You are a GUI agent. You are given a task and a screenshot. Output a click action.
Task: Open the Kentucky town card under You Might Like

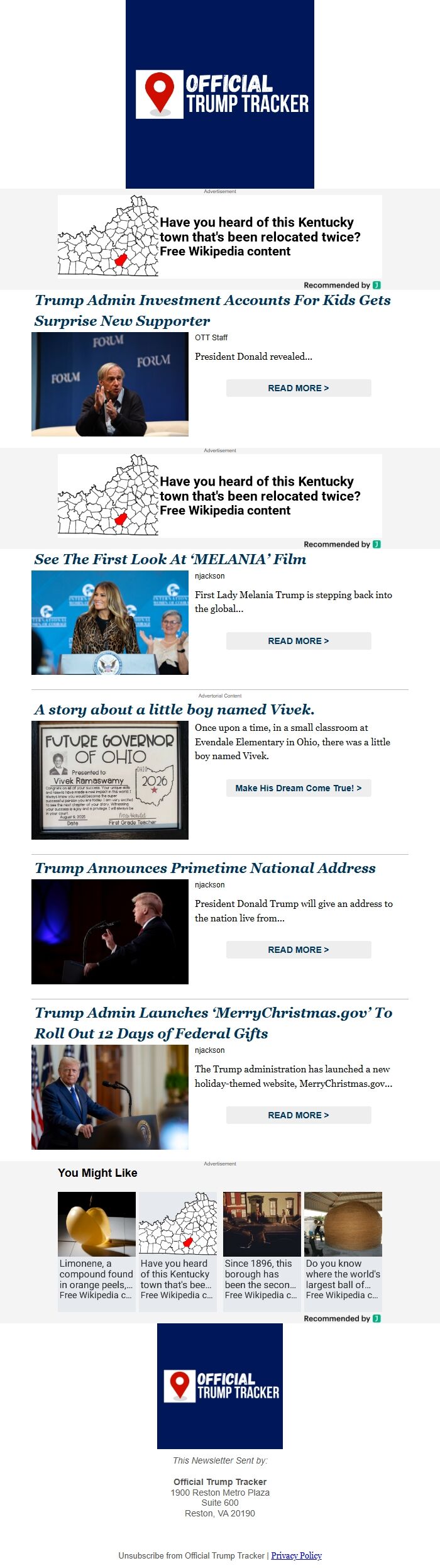(x=178, y=1250)
